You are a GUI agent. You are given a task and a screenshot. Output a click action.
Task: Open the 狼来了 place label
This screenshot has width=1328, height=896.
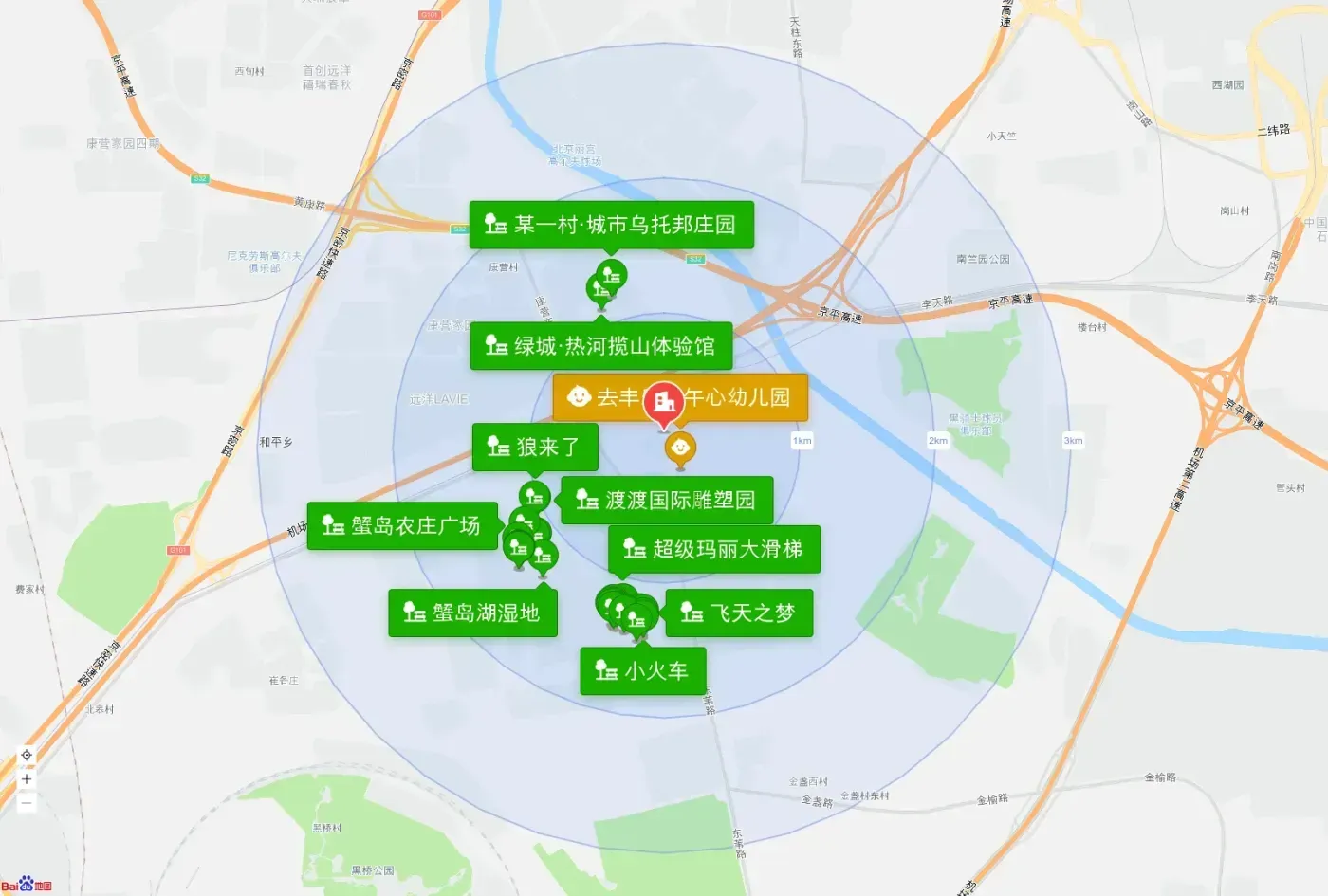535,447
